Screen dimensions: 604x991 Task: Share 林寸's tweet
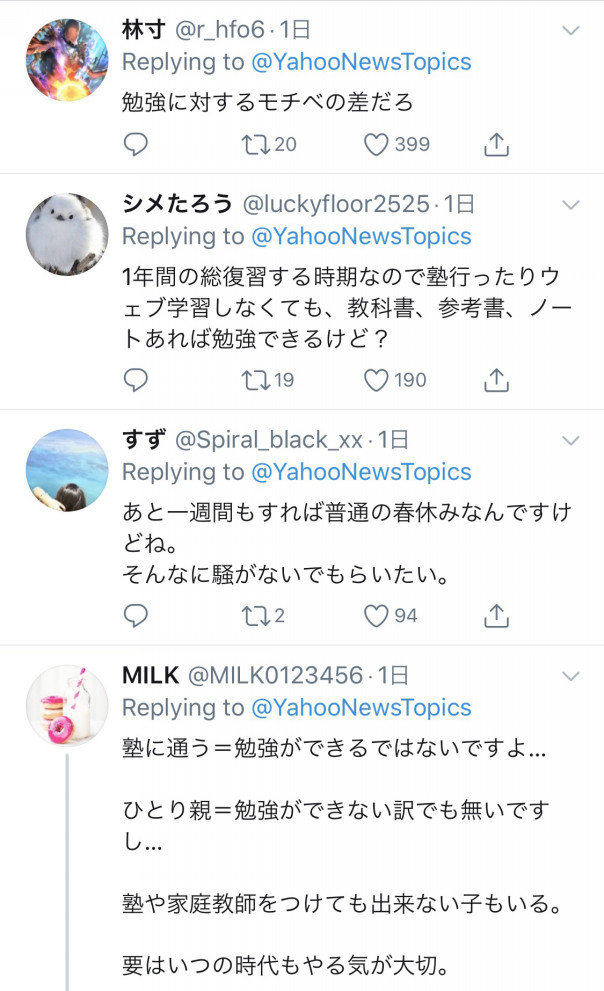point(496,145)
